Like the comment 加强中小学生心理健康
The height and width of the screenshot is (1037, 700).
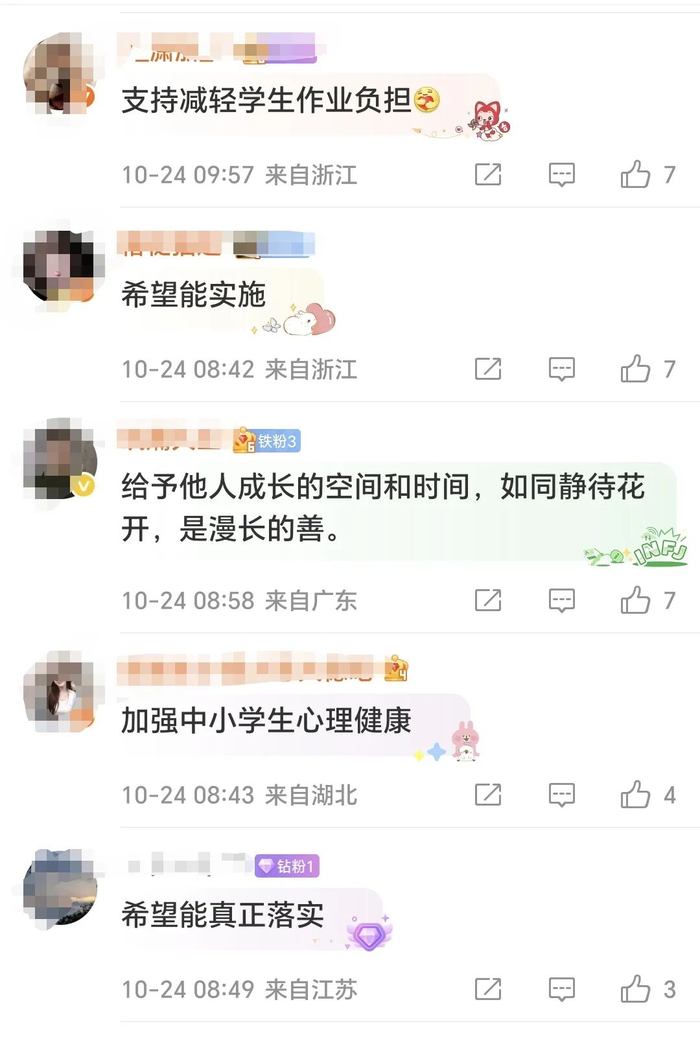tap(635, 794)
